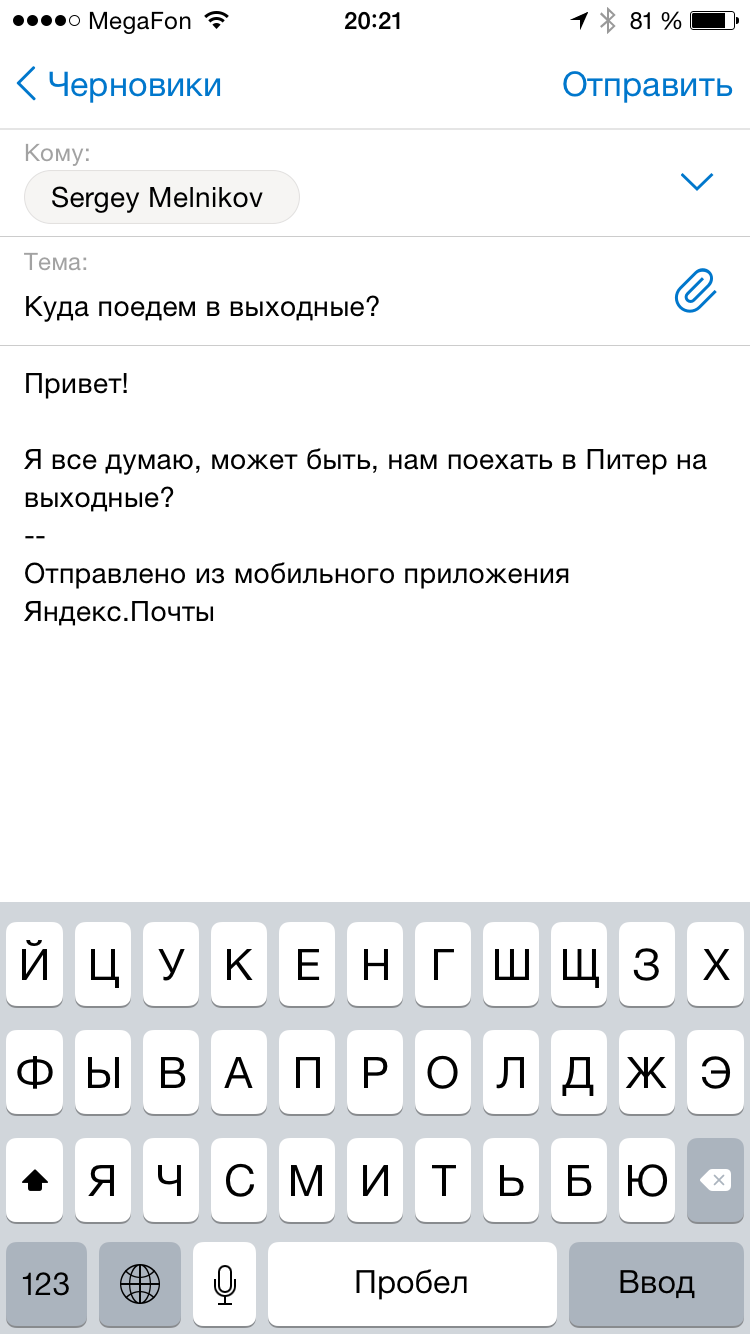This screenshot has height=1334, width=750.
Task: Tap the Sergey Melnikov recipient chip
Action: tap(161, 197)
